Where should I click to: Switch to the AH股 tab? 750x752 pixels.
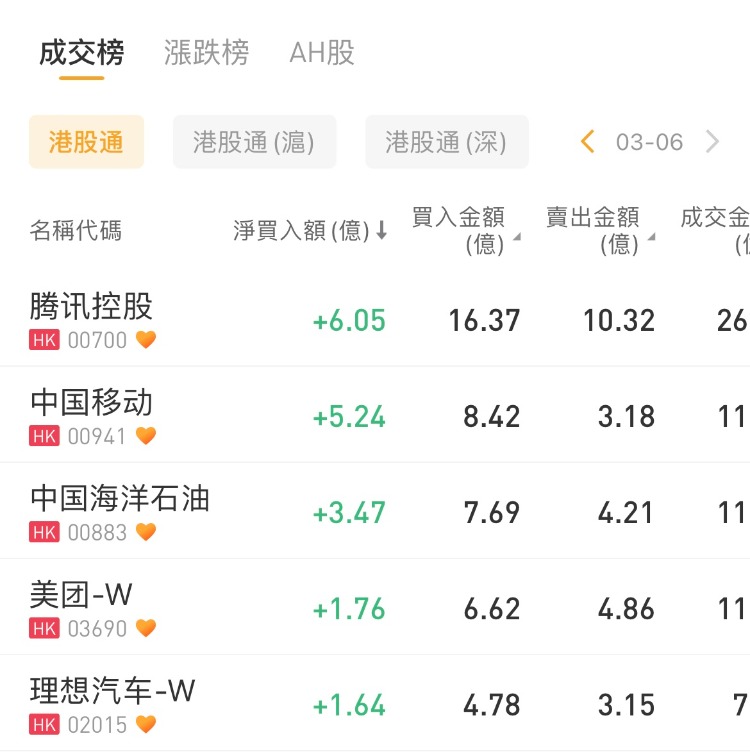pyautogui.click(x=322, y=53)
